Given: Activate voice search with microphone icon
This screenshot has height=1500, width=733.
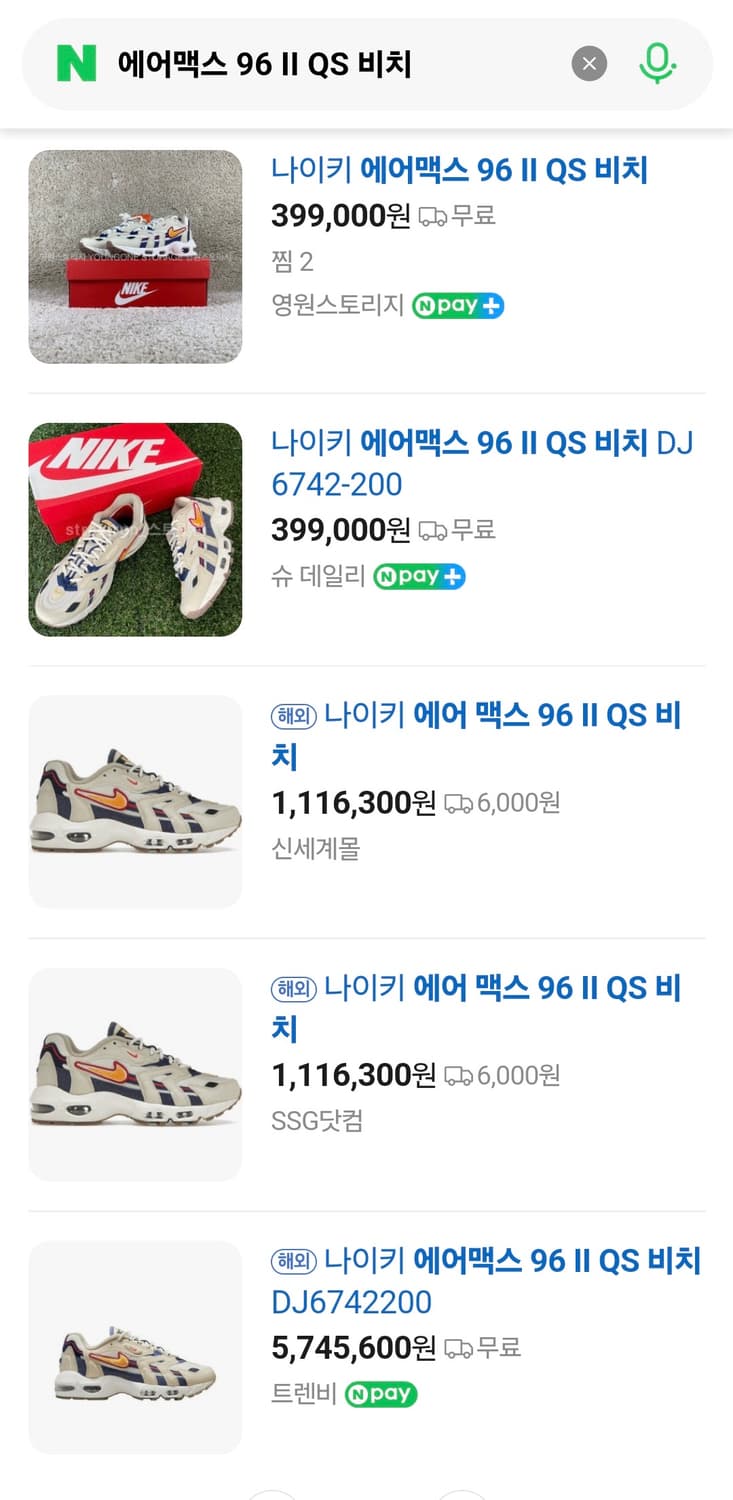Looking at the screenshot, I should tap(656, 63).
